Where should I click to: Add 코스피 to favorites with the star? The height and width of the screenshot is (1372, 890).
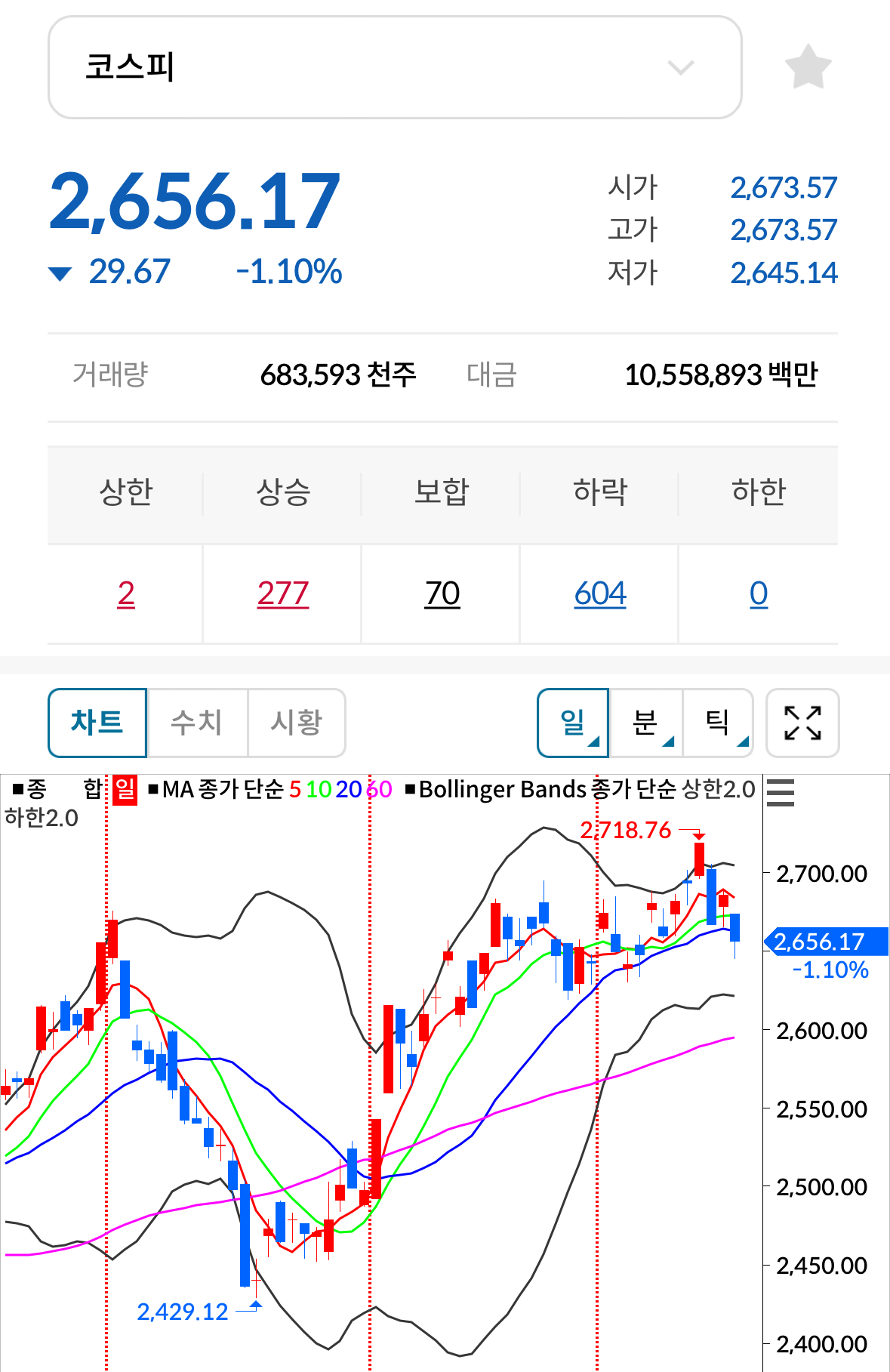[x=808, y=66]
